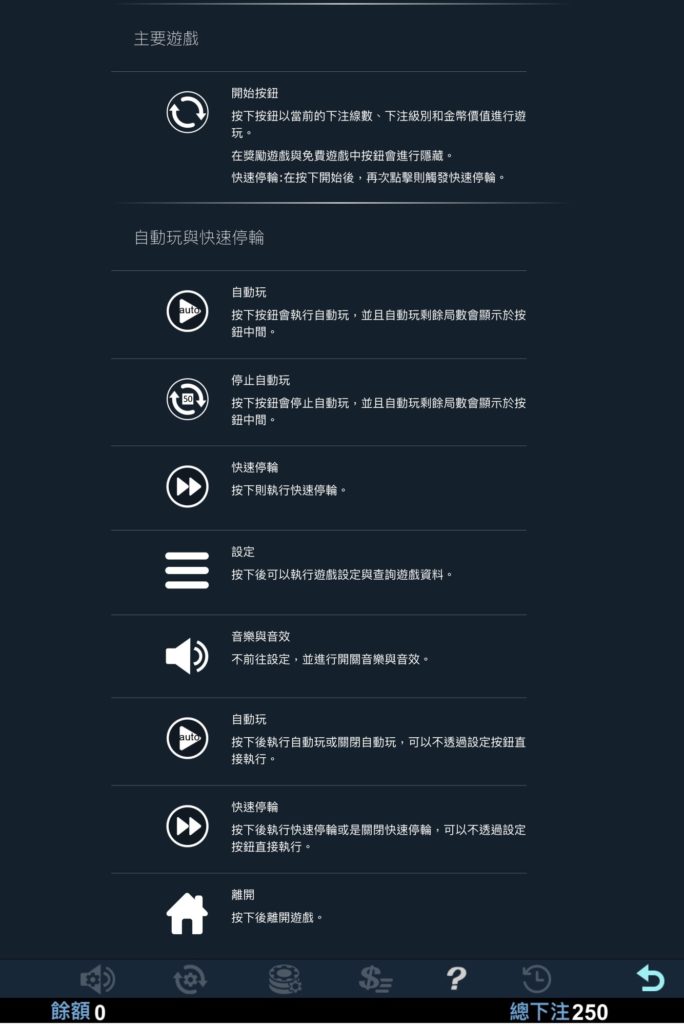Open the game history clock icon
Viewport: 684px width, 1024px height.
[537, 978]
